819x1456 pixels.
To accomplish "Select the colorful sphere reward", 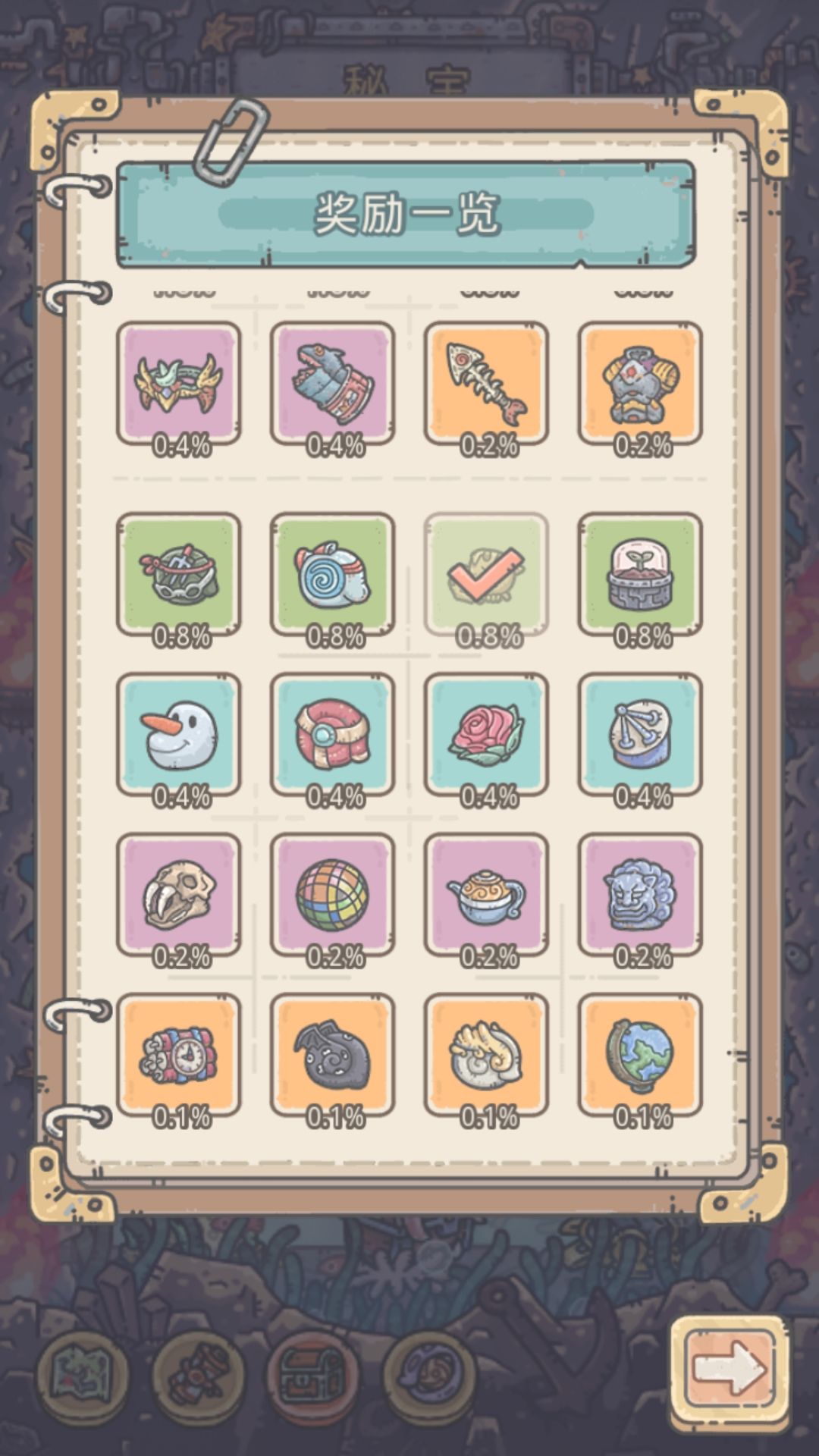I will tap(334, 895).
